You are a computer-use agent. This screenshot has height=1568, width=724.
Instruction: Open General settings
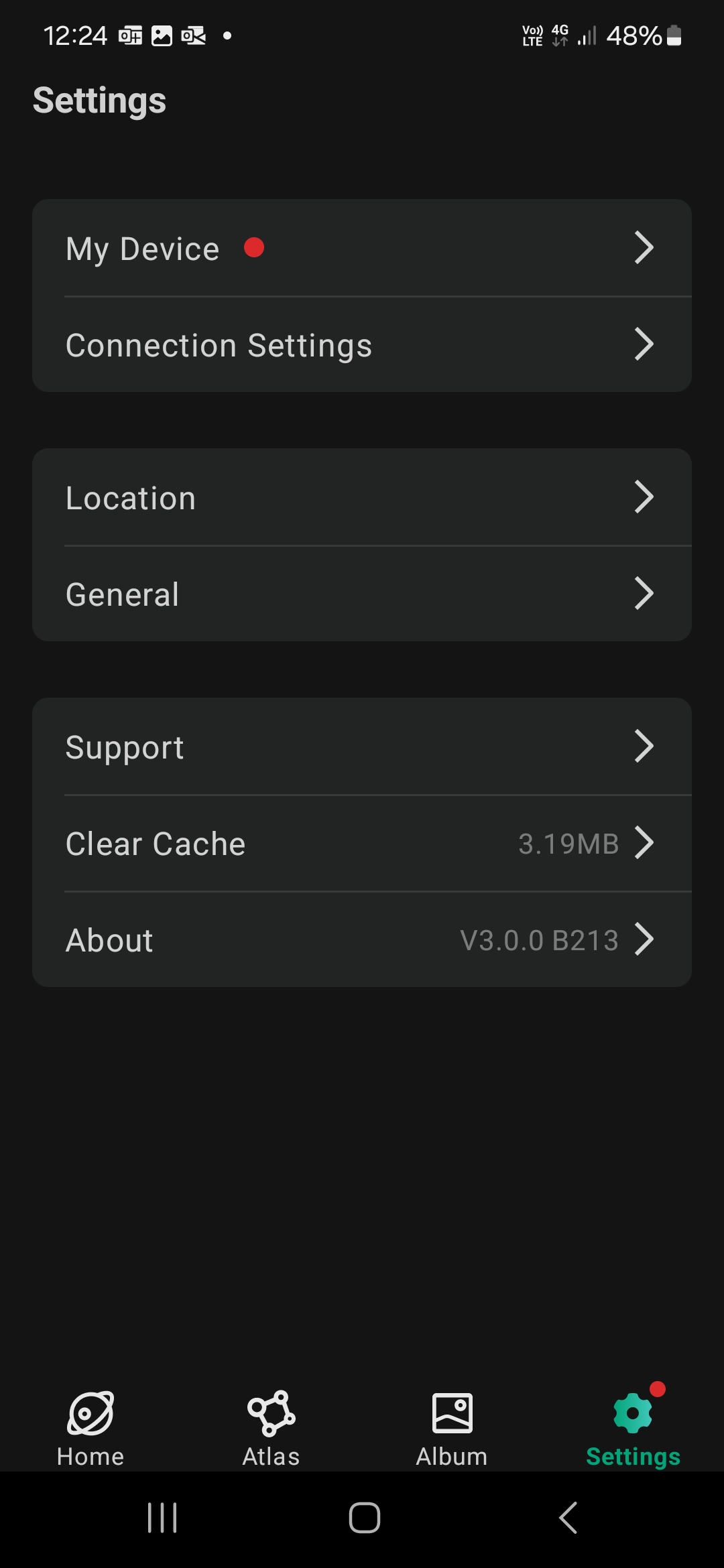point(362,594)
